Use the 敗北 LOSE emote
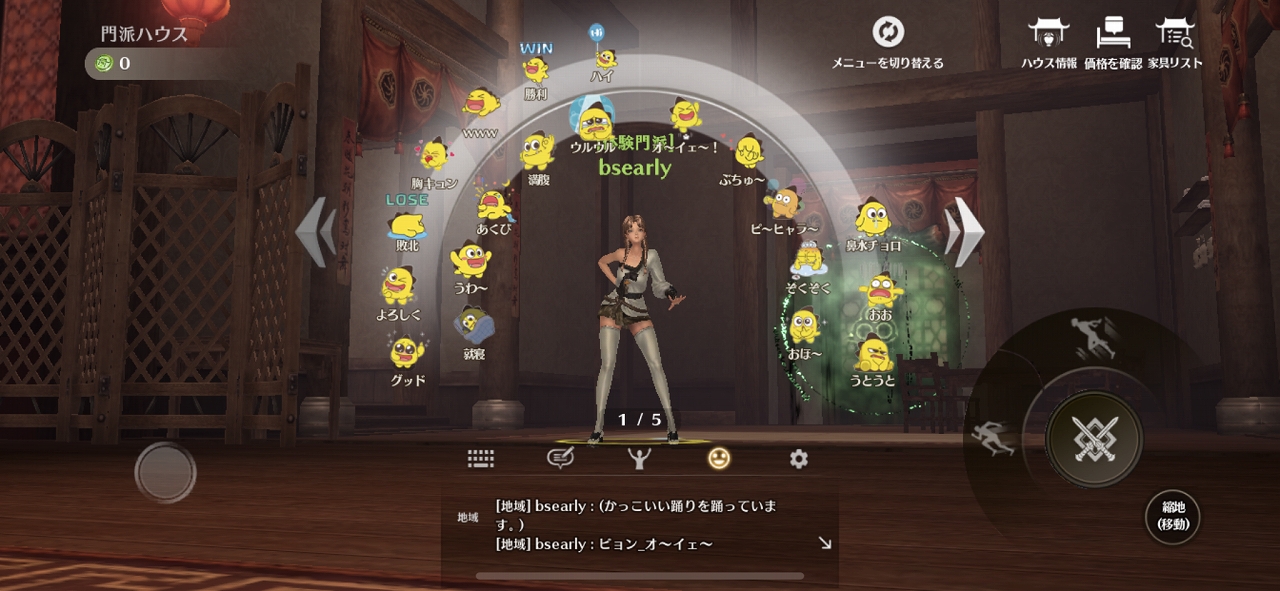 tap(407, 224)
